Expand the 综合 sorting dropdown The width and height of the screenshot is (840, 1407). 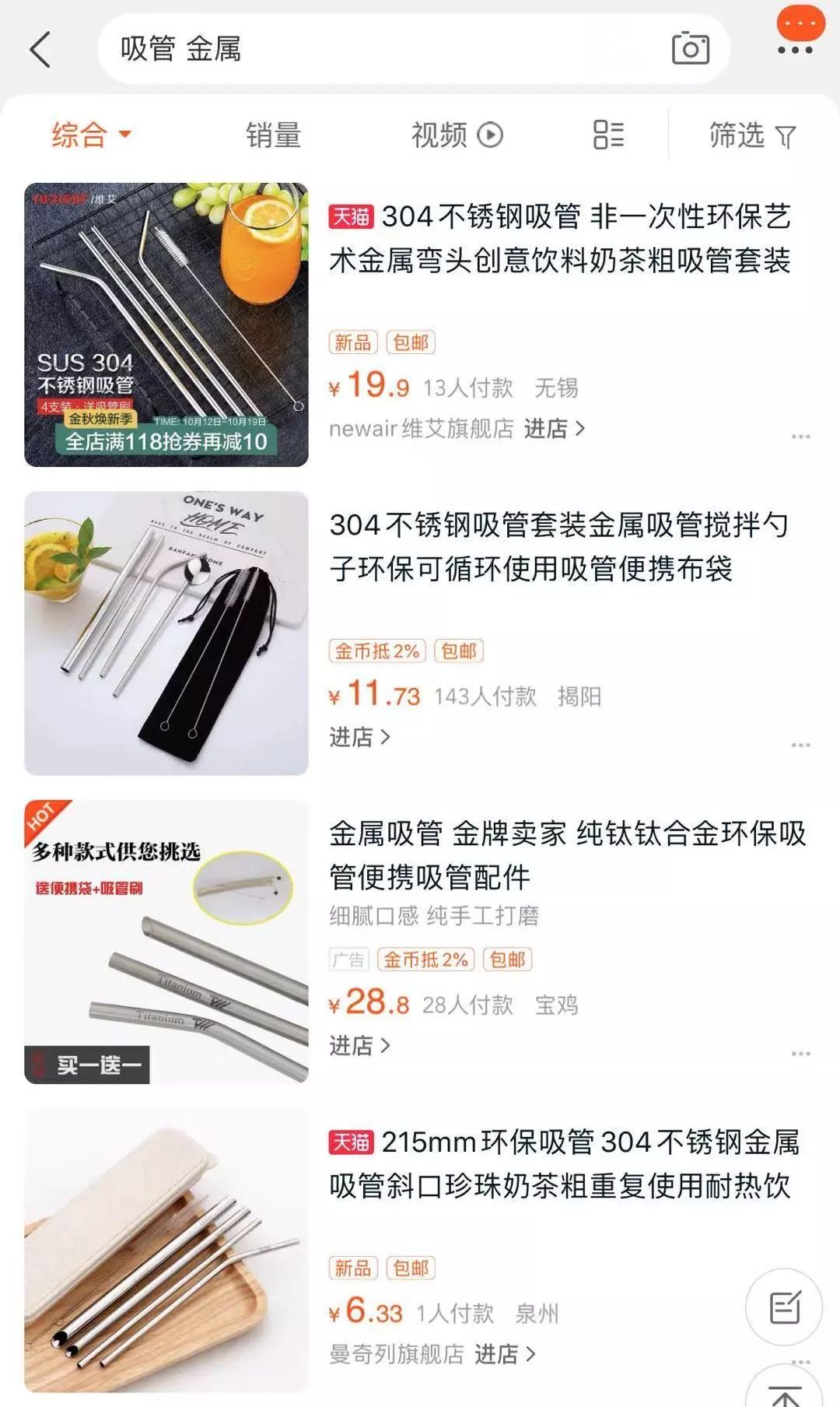(x=86, y=135)
